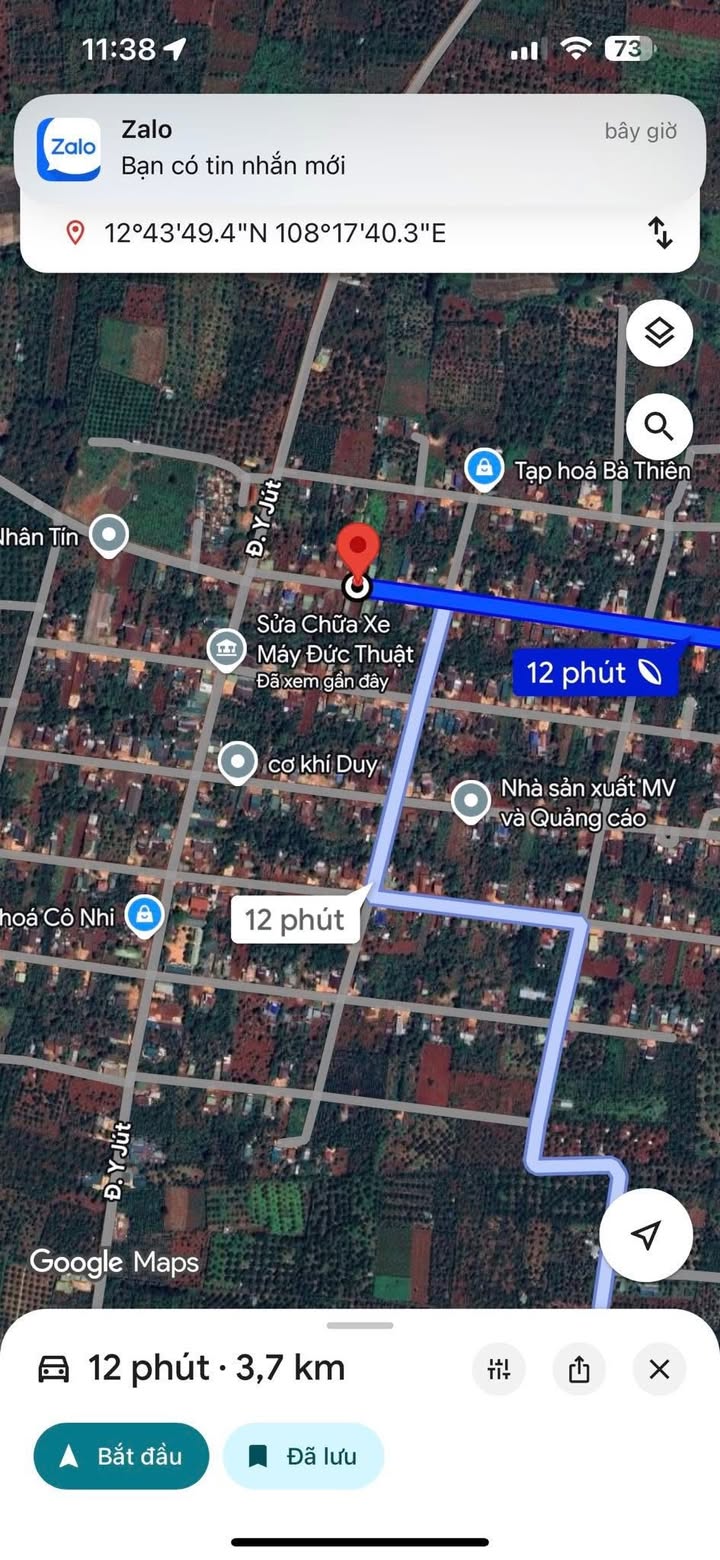The image size is (720, 1560).
Task: Open route options filter icon
Action: click(x=499, y=1369)
